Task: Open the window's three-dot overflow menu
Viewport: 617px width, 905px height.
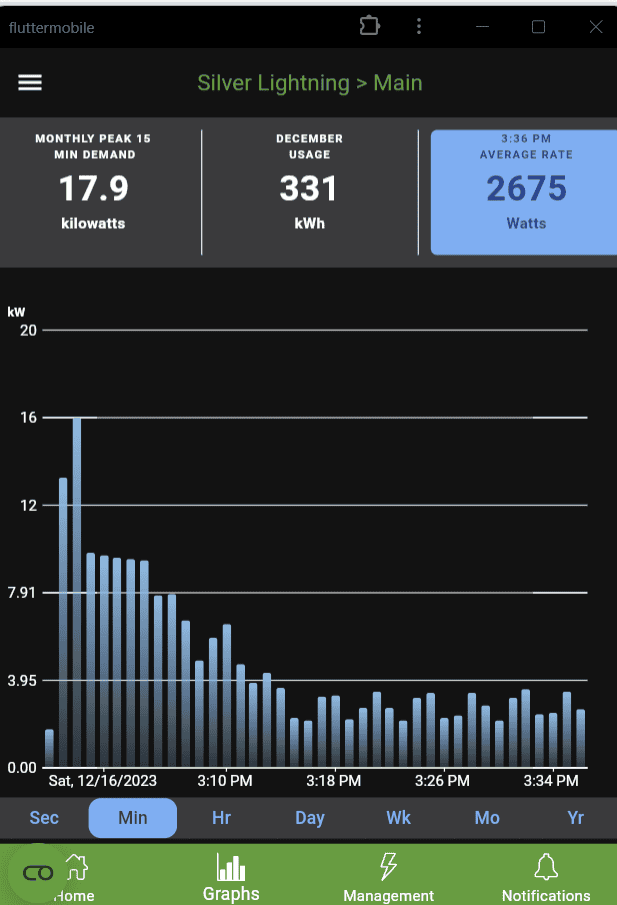Action: 419,27
